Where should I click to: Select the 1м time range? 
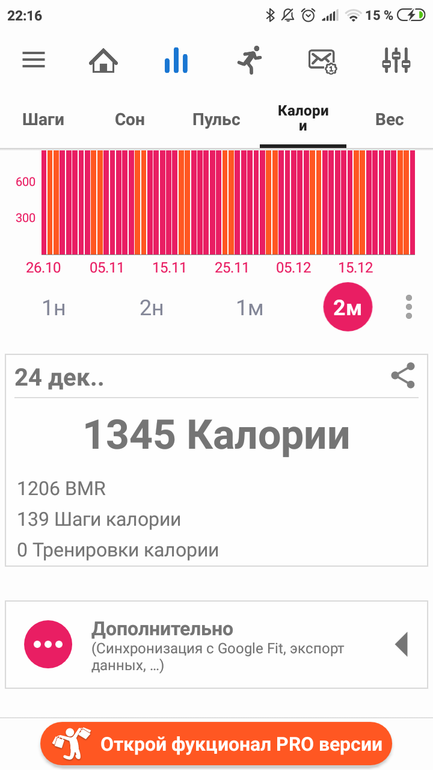coord(249,308)
